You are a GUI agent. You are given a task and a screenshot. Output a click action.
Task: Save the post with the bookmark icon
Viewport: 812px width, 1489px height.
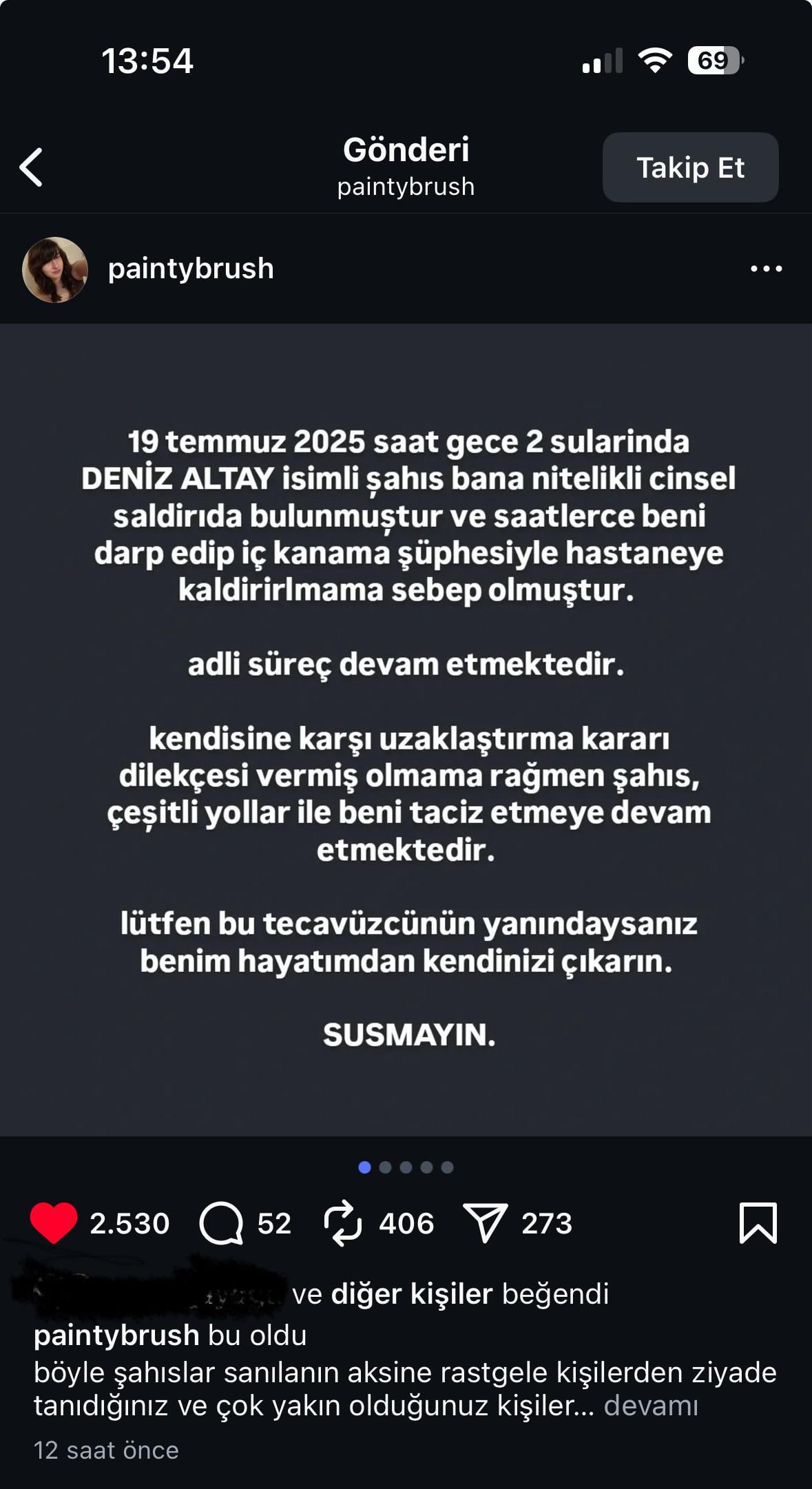(x=758, y=1223)
